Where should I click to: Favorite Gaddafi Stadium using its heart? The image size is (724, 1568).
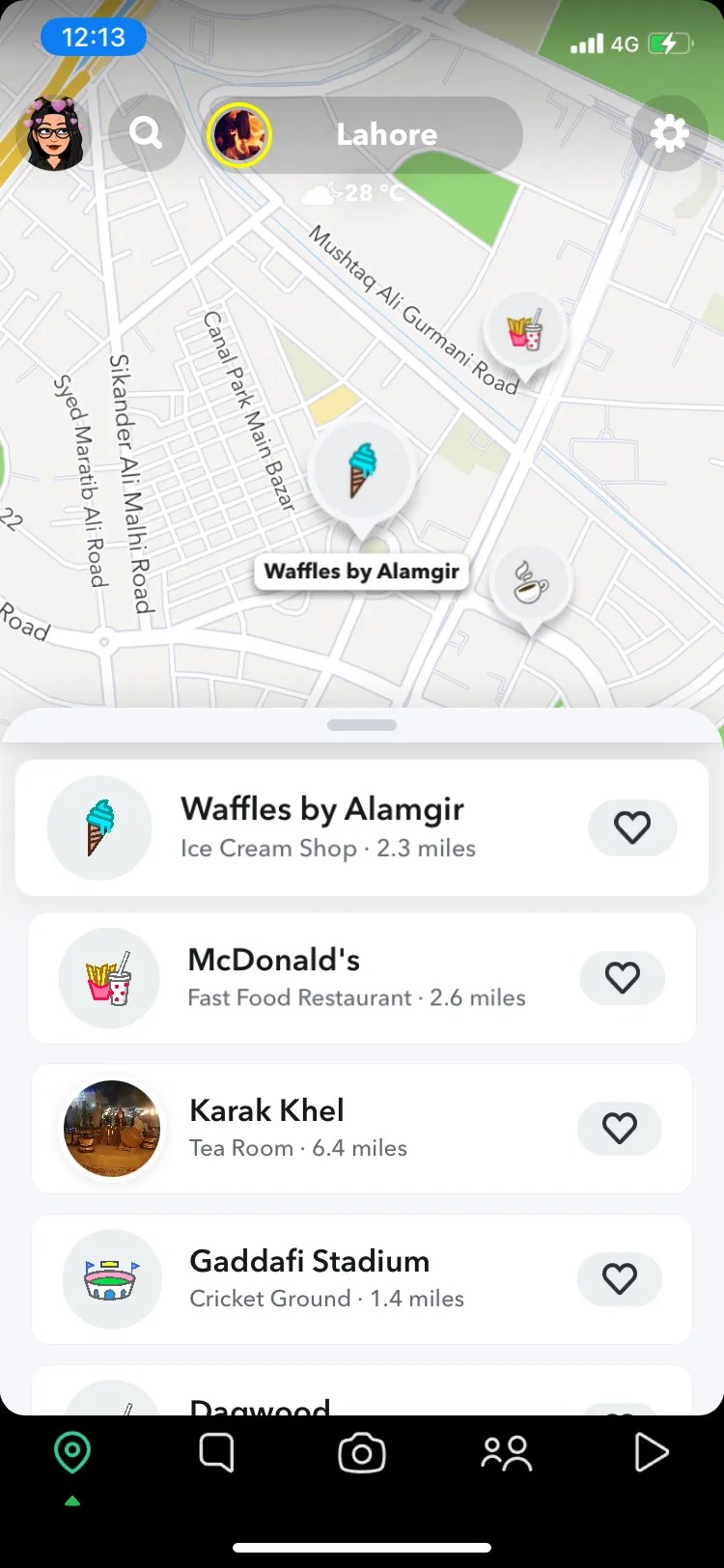pyautogui.click(x=620, y=1279)
